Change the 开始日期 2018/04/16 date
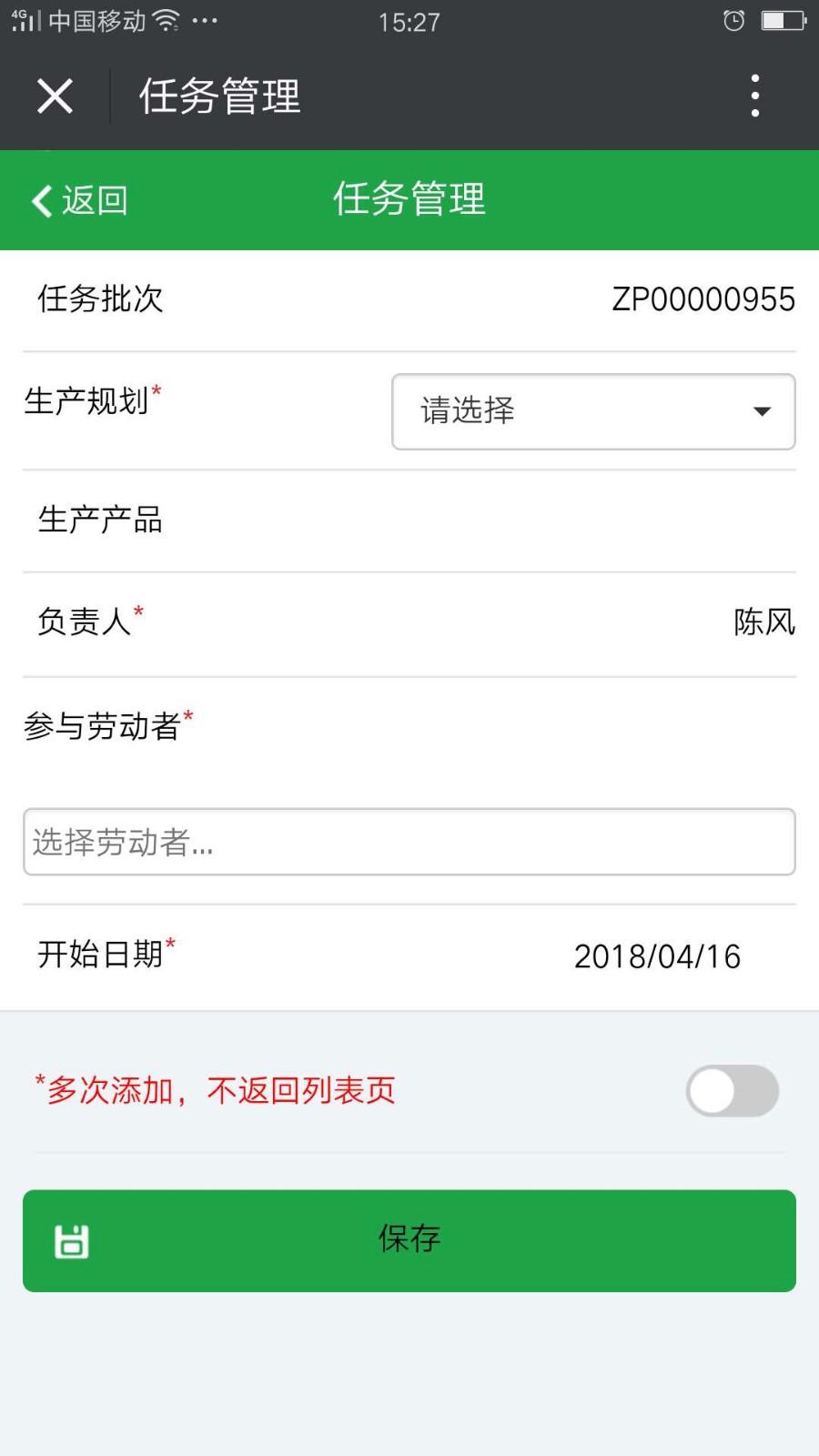 657,956
